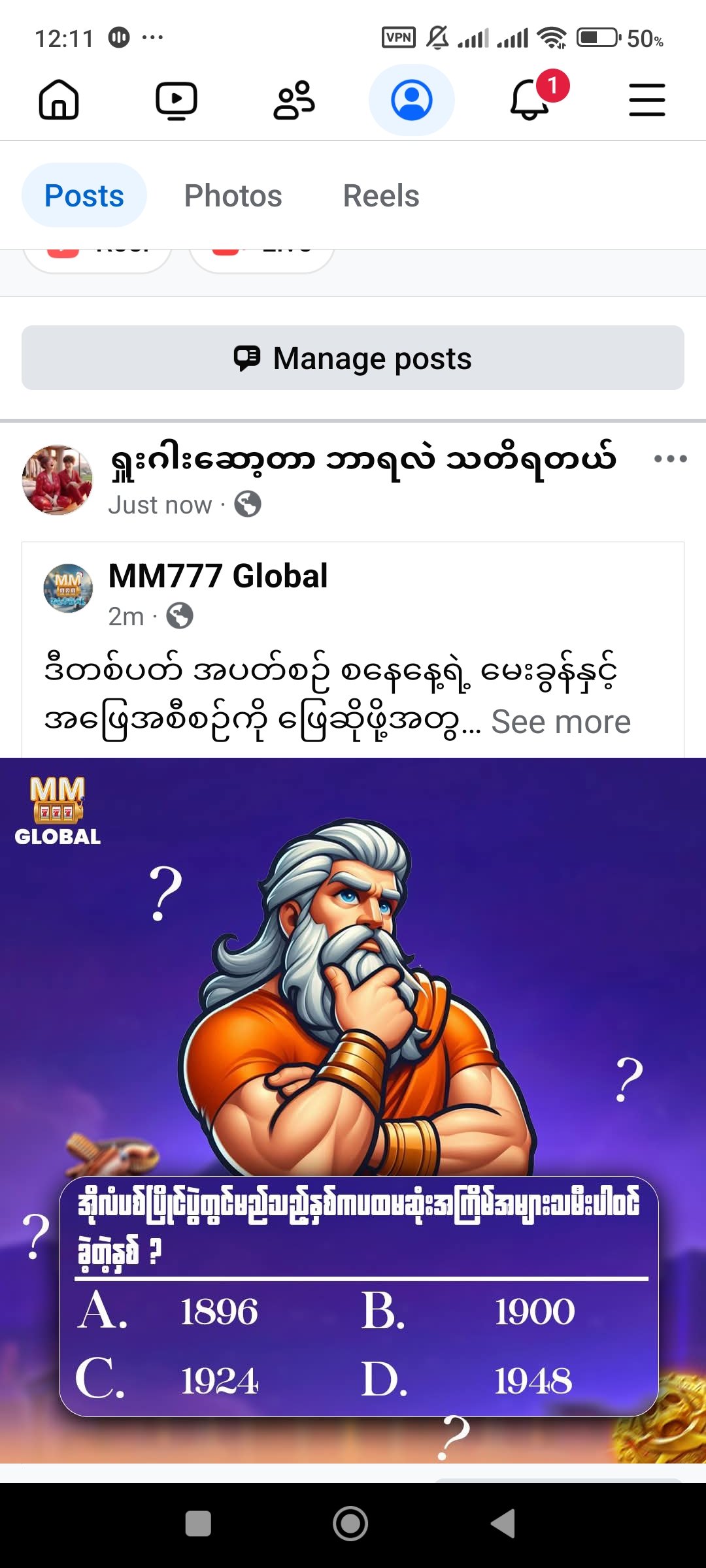The image size is (706, 1568).
Task: Go back with the system back button
Action: pos(503,1524)
